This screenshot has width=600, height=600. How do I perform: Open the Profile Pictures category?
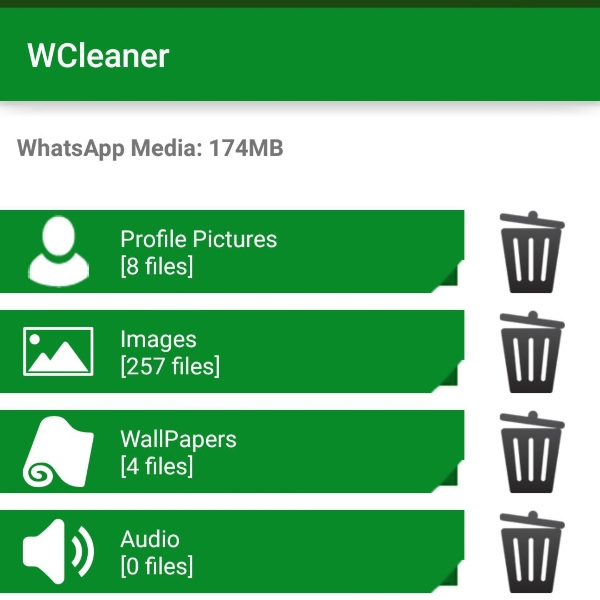pos(232,251)
